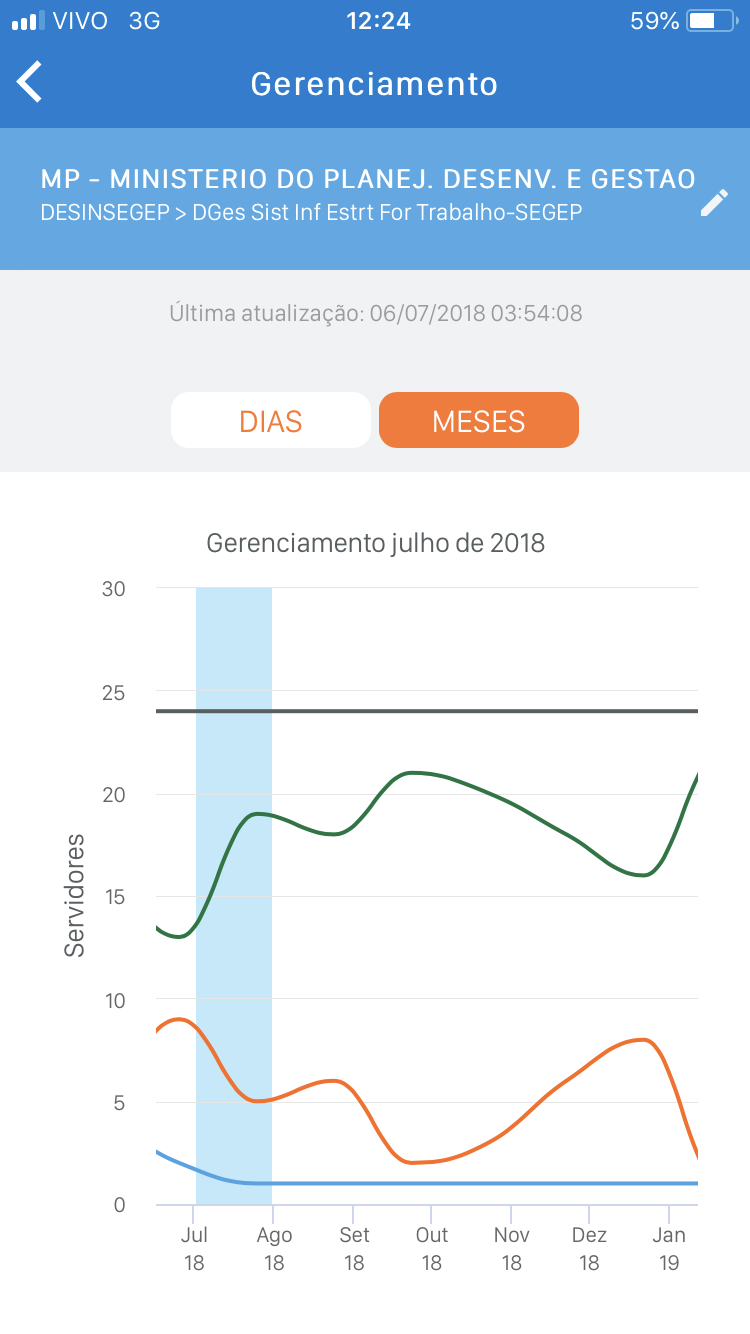
Task: Tap the Jul 18 axis label
Action: [195, 1248]
